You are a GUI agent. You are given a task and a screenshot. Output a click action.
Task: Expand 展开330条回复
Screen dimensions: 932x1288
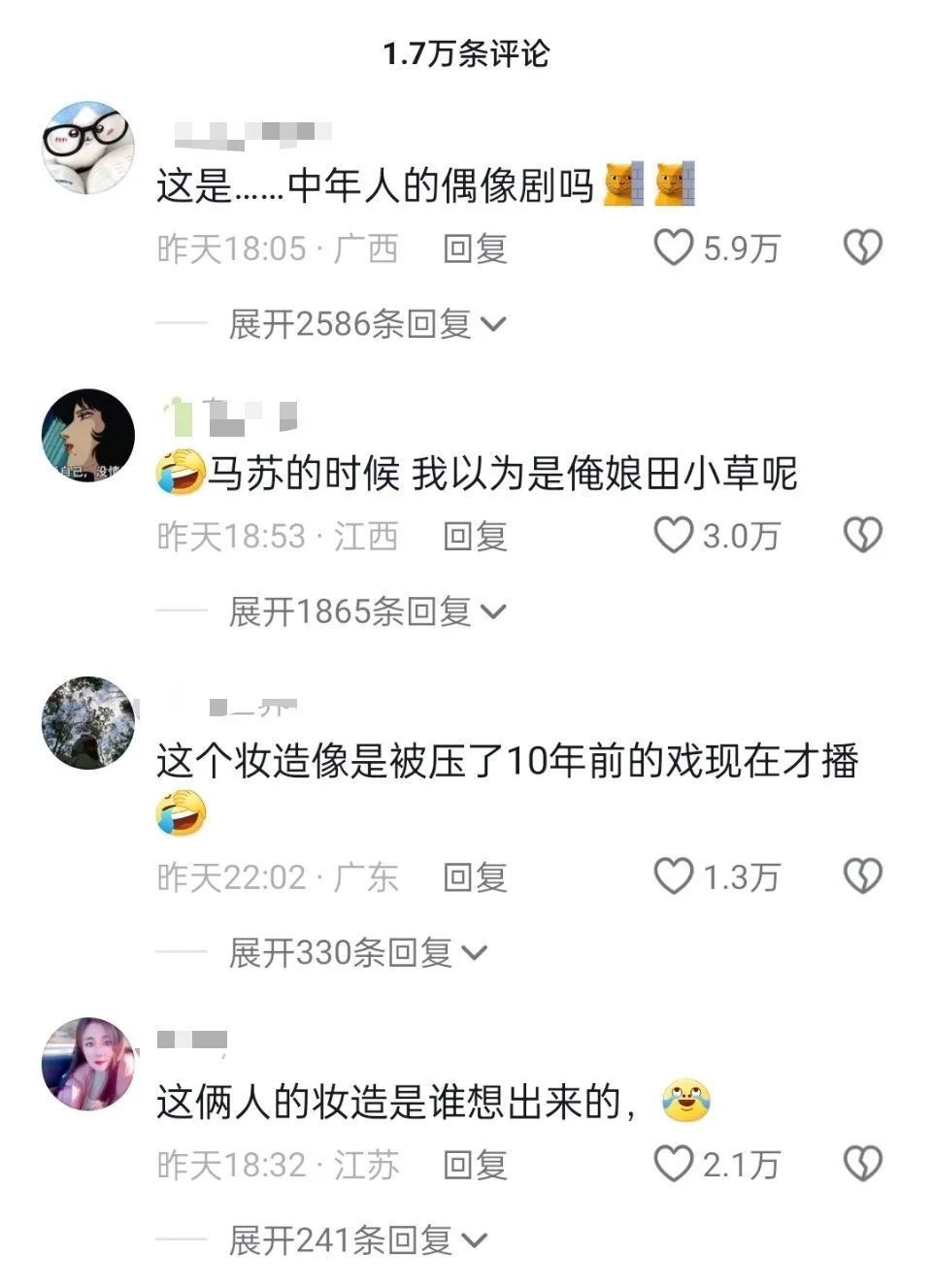(357, 953)
